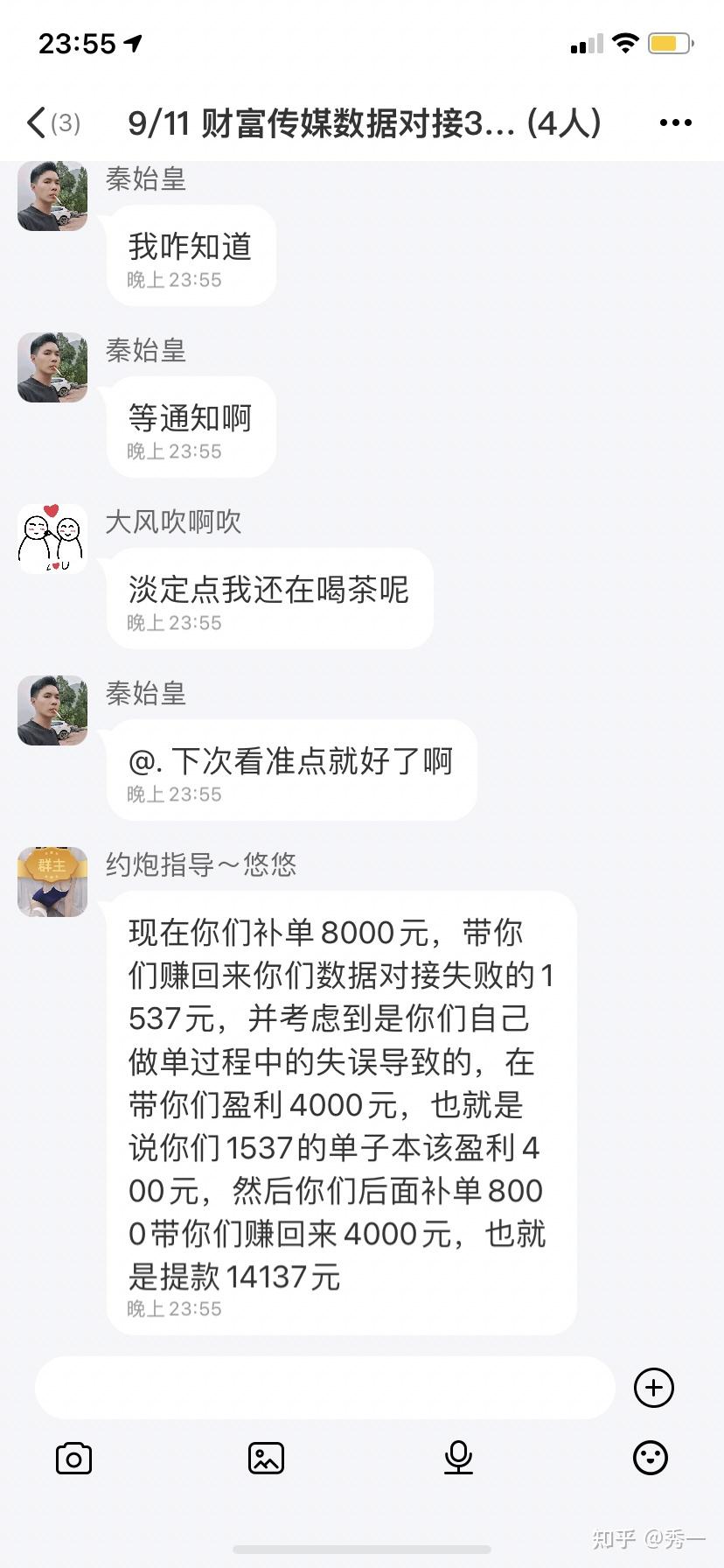Image resolution: width=724 pixels, height=1568 pixels.
Task: Start a voice message with the microphone
Action: [x=458, y=1459]
